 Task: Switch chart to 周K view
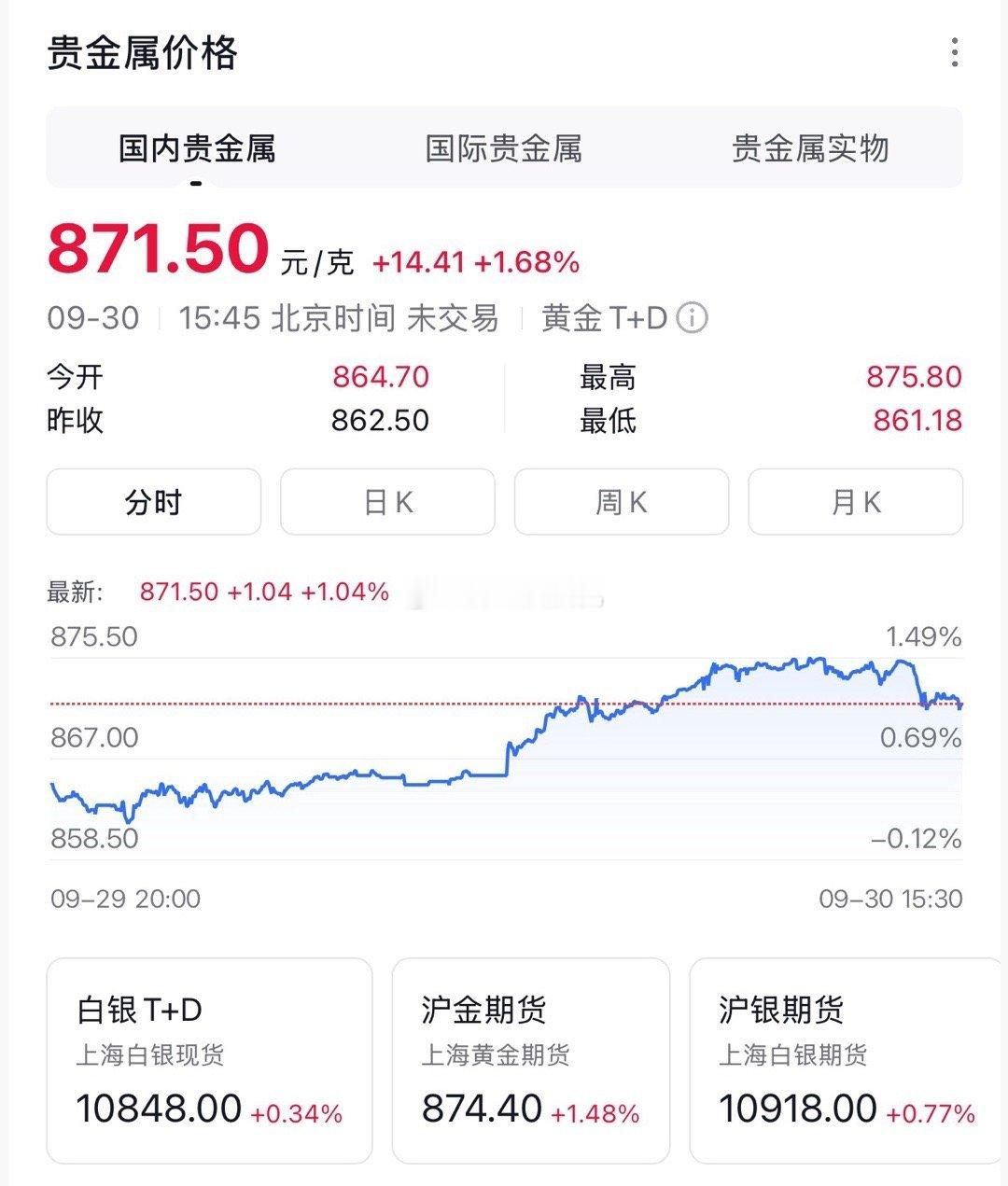622,502
